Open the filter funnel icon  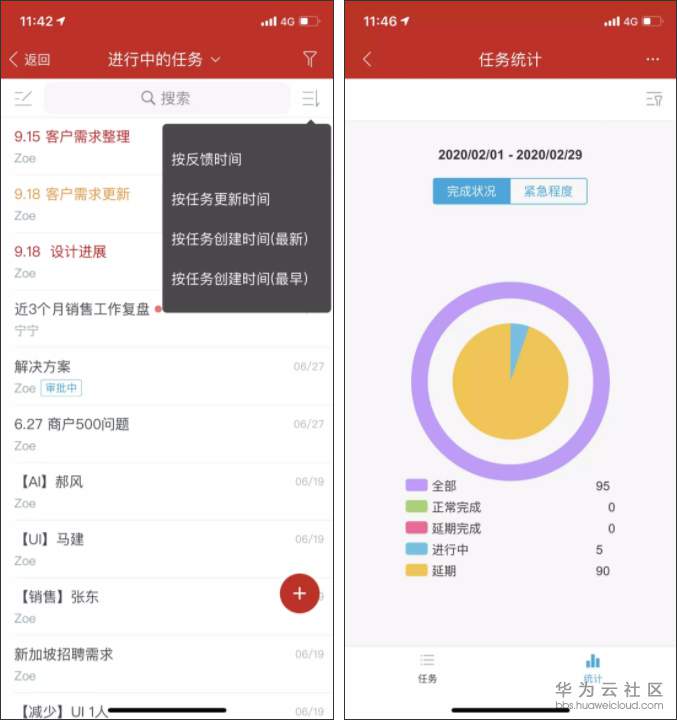tap(310, 60)
